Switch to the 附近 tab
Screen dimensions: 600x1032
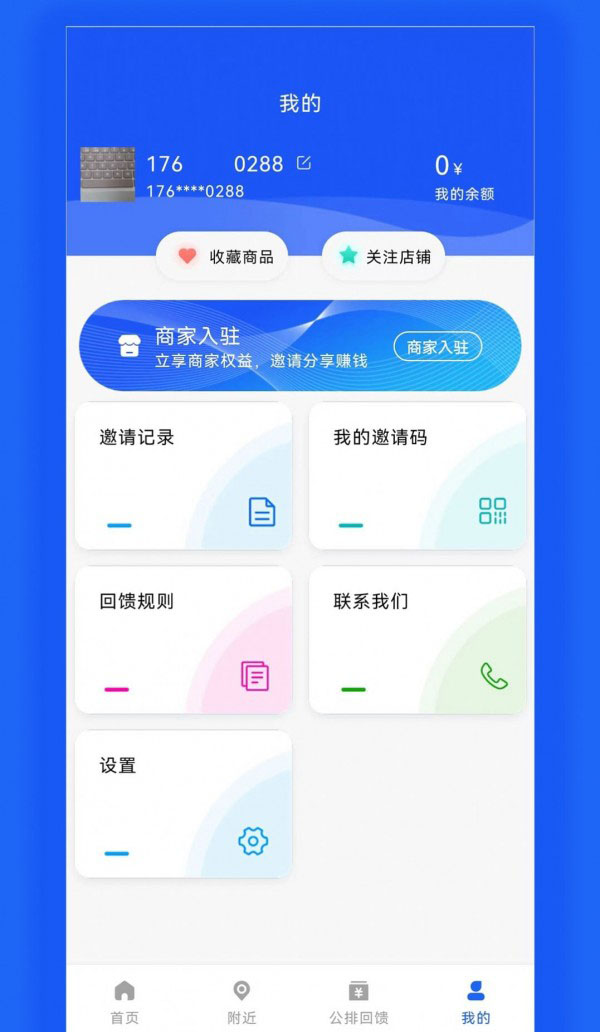[242, 1002]
